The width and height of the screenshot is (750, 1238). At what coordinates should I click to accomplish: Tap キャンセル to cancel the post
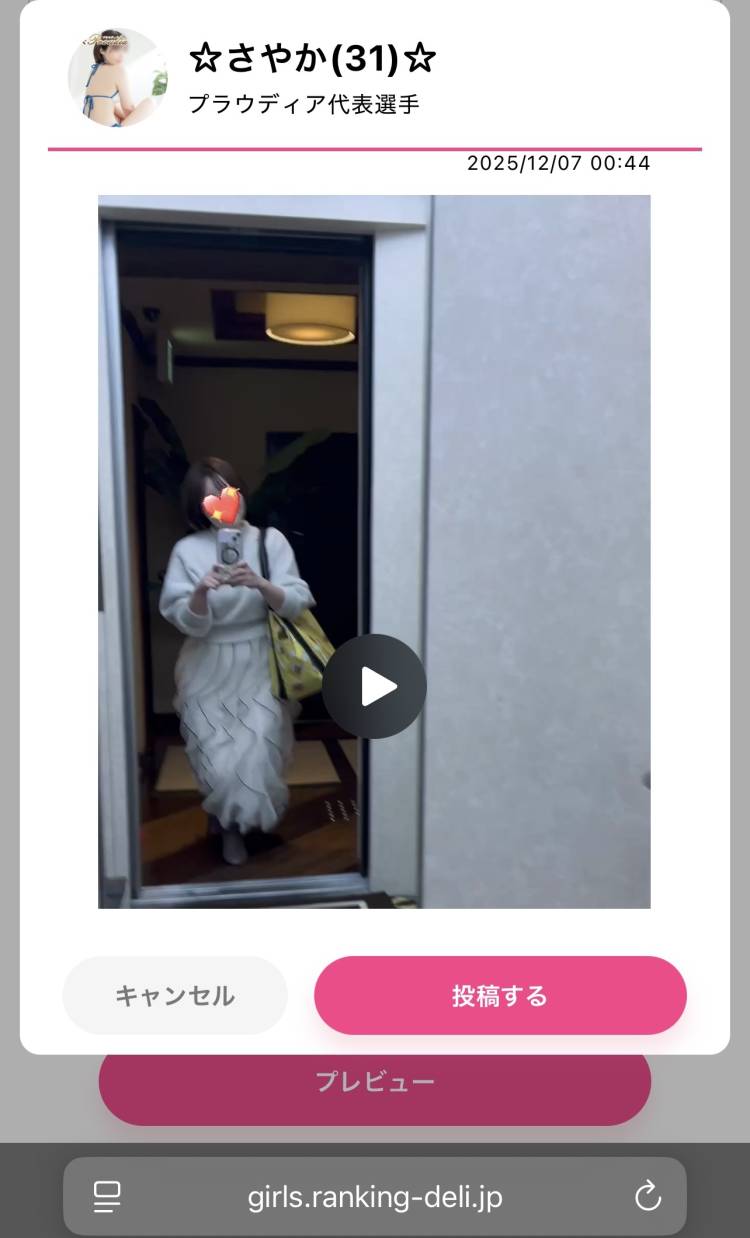[x=175, y=995]
